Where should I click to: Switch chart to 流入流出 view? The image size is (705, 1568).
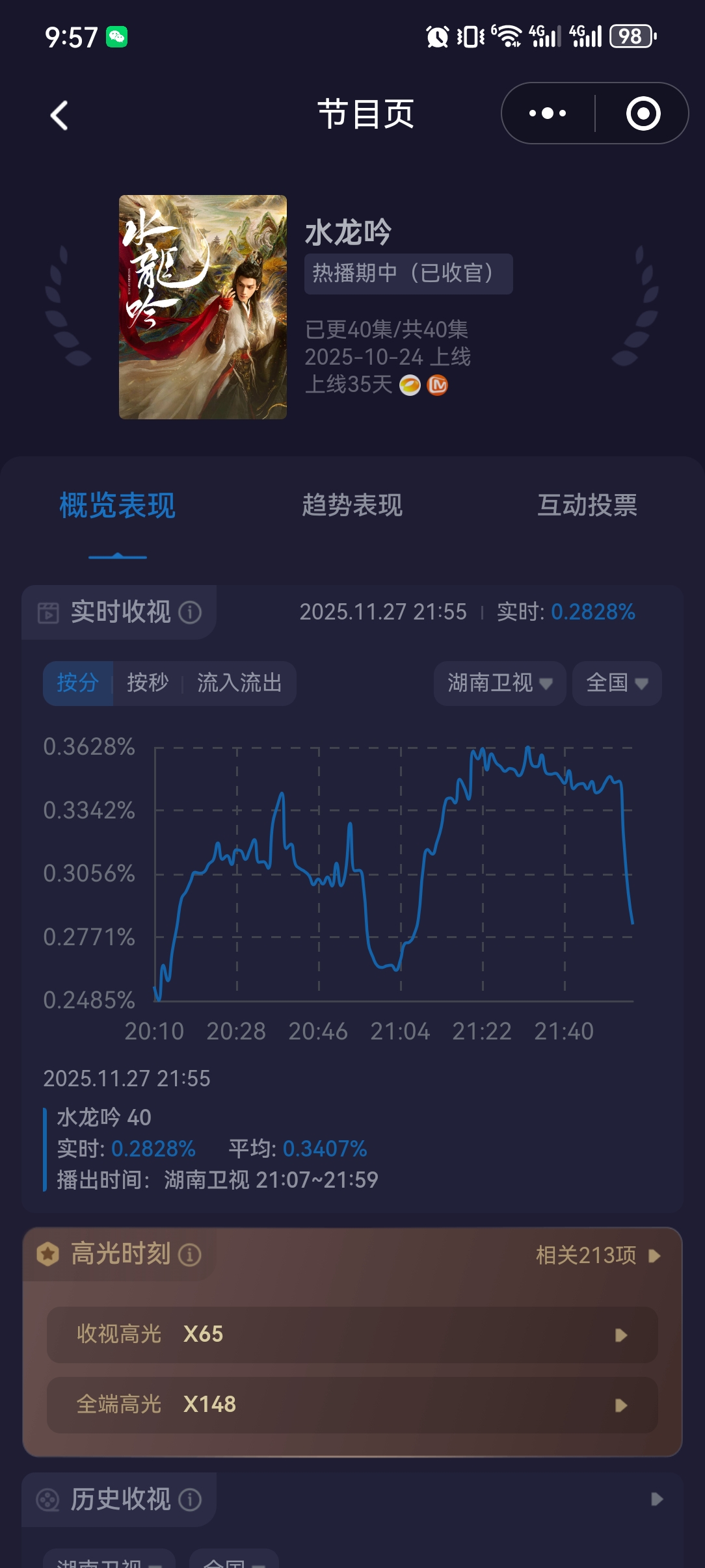tap(239, 683)
